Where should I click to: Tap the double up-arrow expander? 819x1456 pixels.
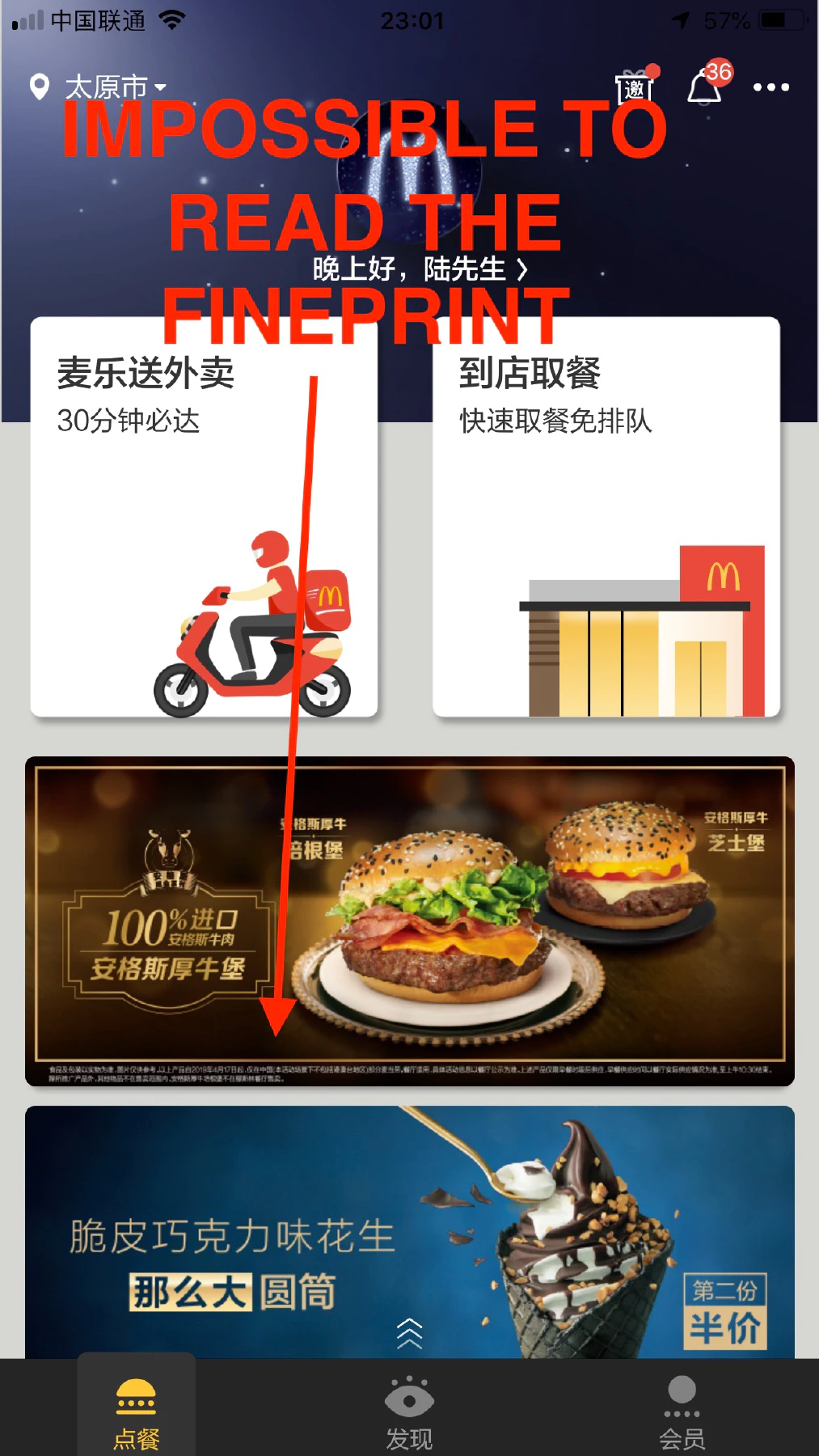409,1332
